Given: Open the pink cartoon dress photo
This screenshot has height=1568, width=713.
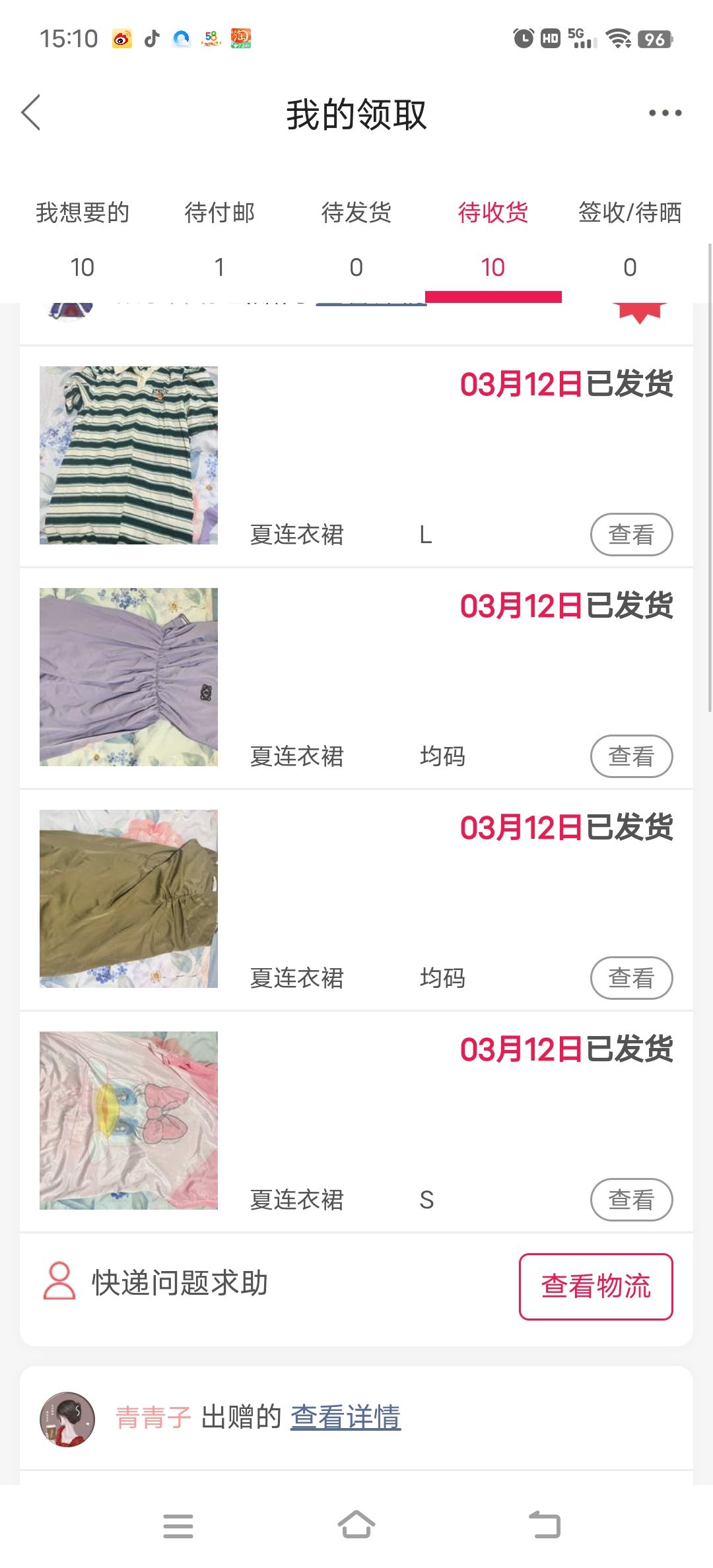Looking at the screenshot, I should pyautogui.click(x=129, y=1121).
